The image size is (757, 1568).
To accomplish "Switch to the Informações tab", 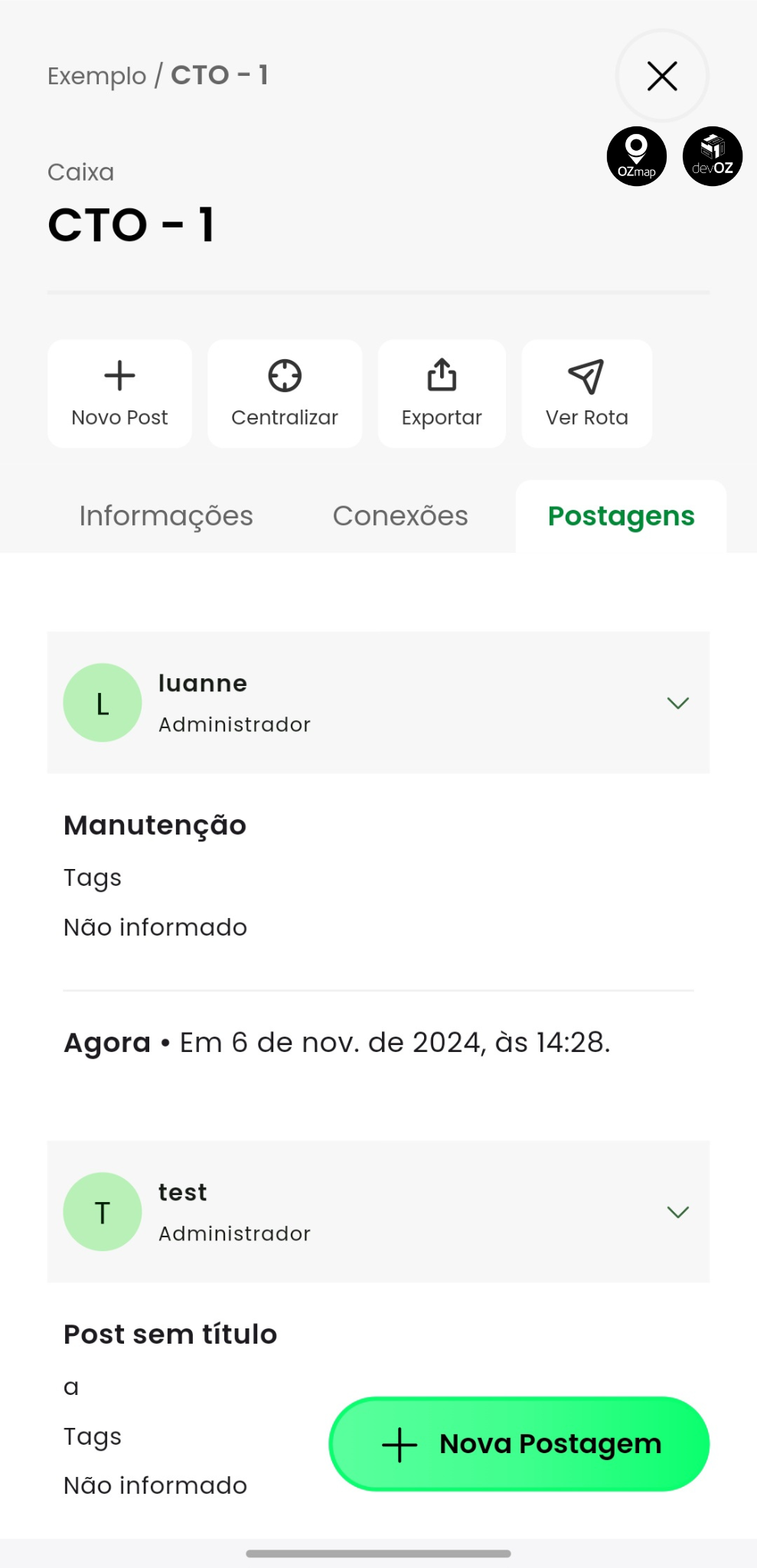I will coord(166,516).
